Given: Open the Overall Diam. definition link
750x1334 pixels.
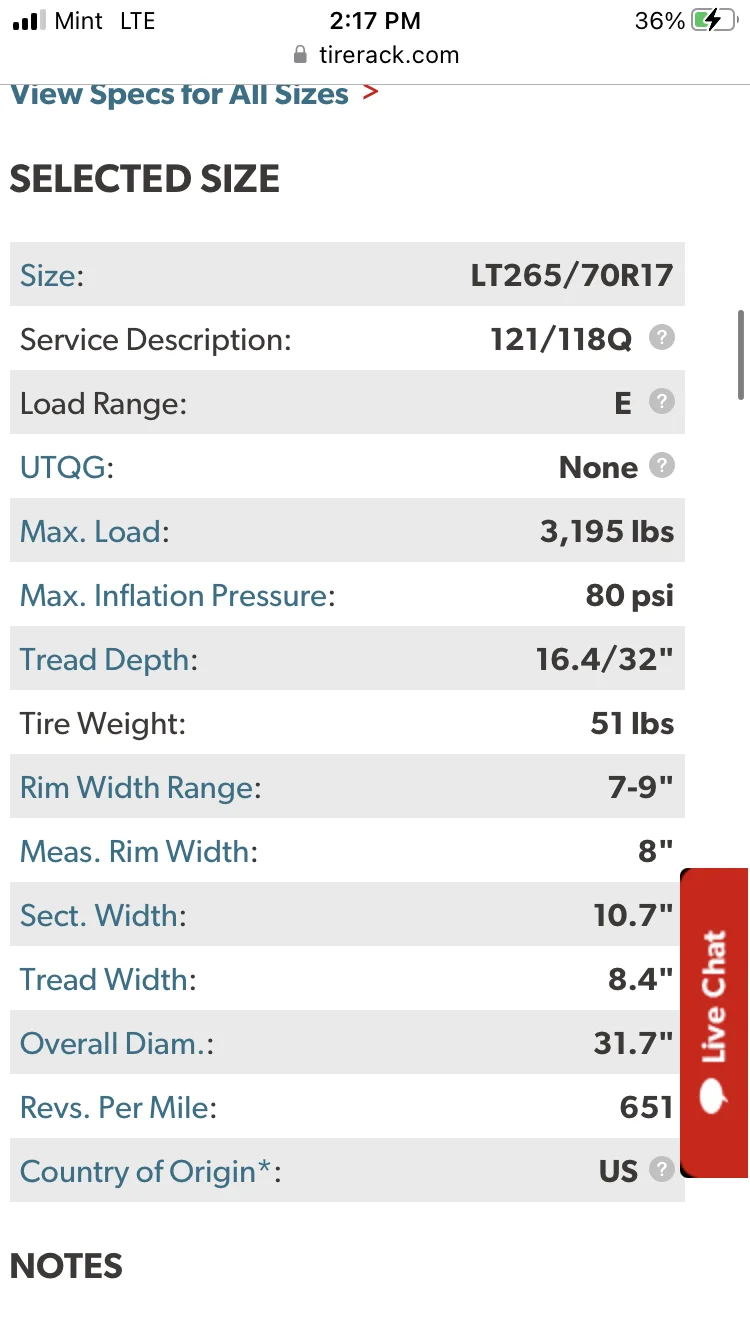Looking at the screenshot, I should [x=113, y=1044].
